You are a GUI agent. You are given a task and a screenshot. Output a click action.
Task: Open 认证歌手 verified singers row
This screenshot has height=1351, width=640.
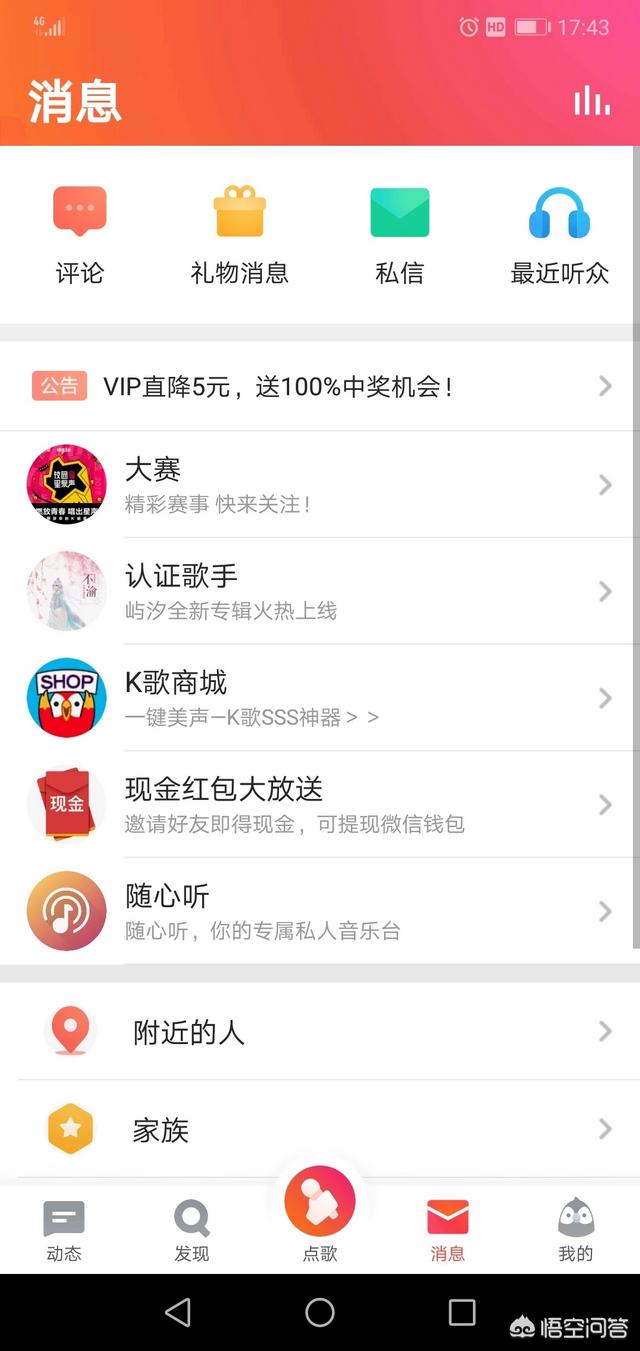coord(320,591)
